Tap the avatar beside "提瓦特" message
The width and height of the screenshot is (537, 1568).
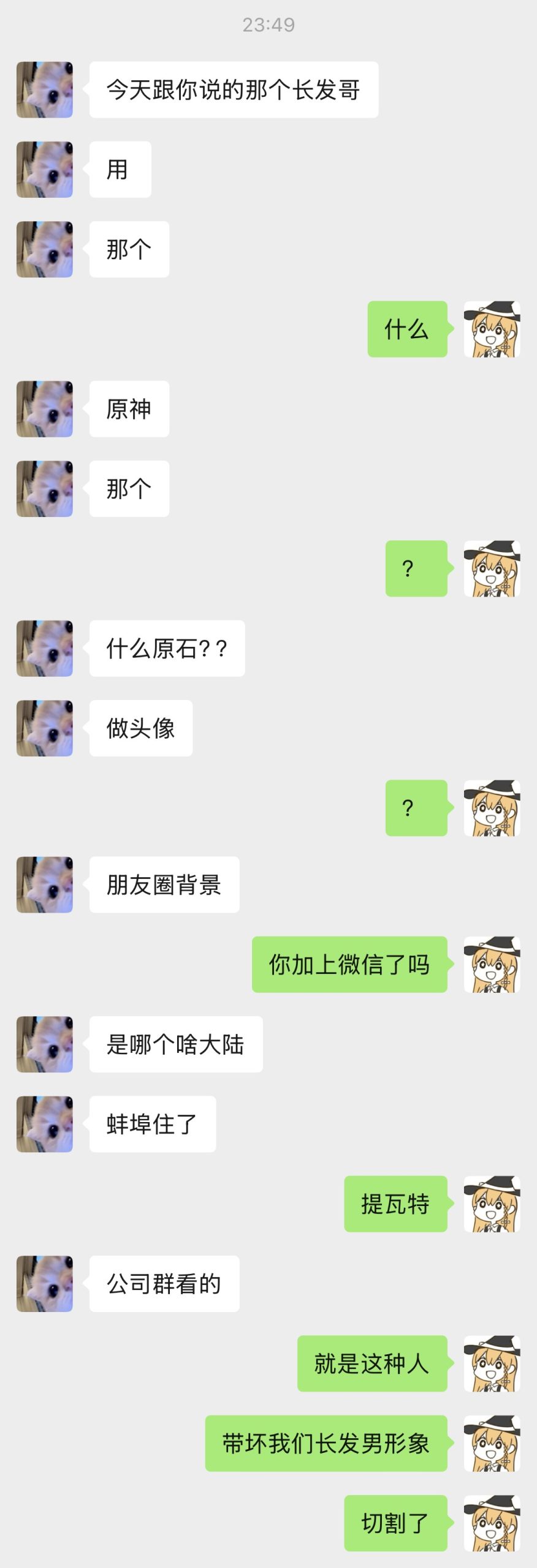[492, 1204]
